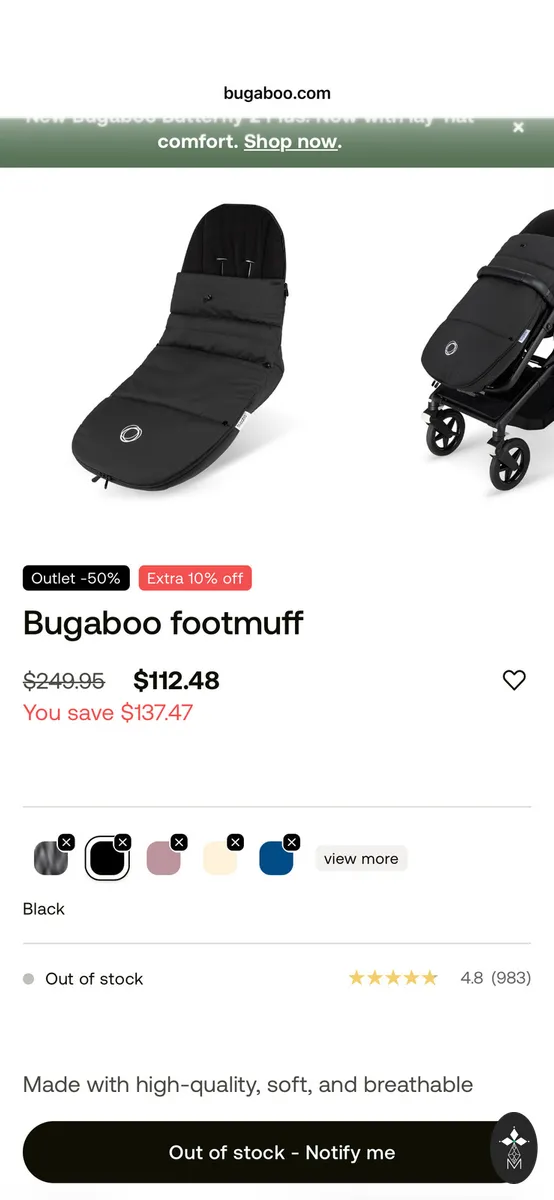Screen dimensions: 554x1200
Task: Tap Out of stock - Notify me
Action: (282, 1152)
